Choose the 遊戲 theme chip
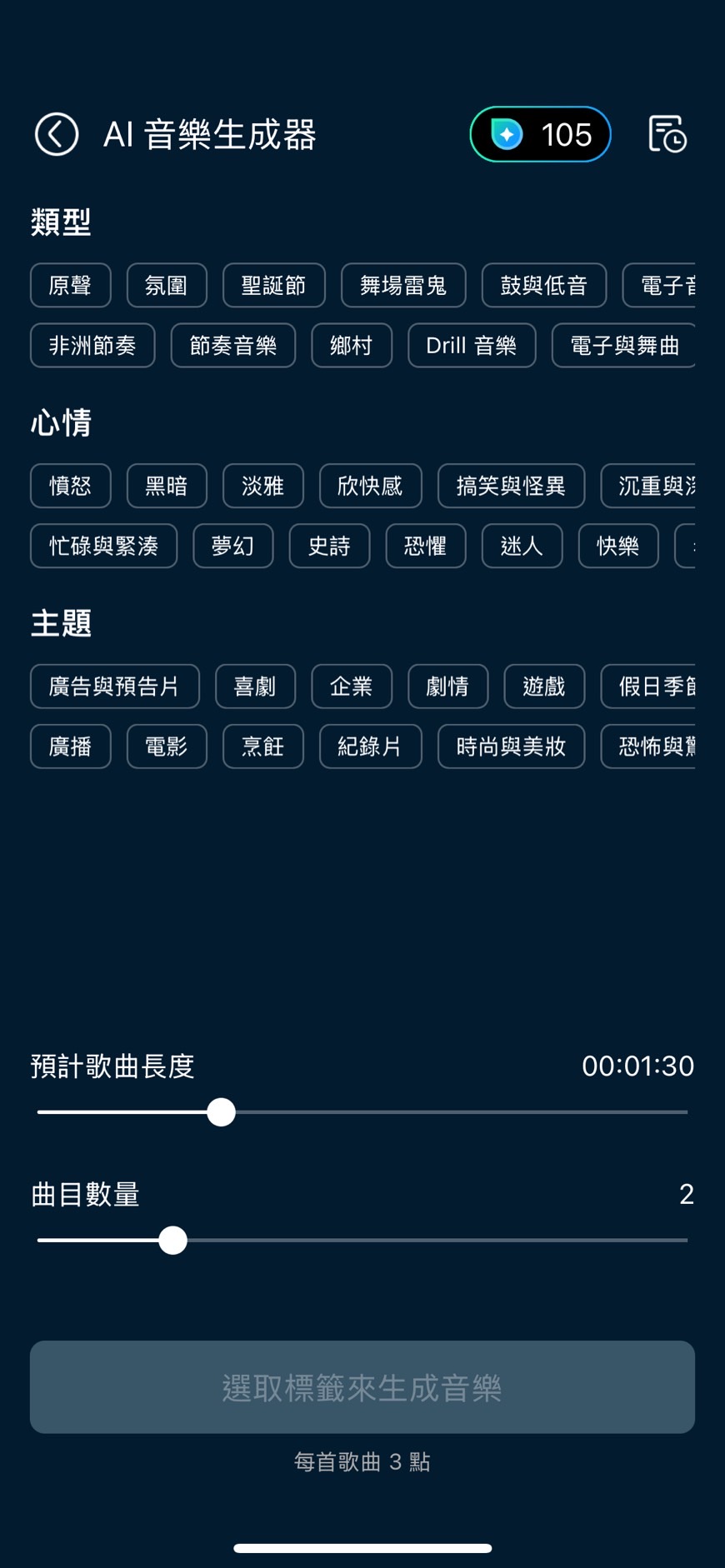 click(544, 687)
